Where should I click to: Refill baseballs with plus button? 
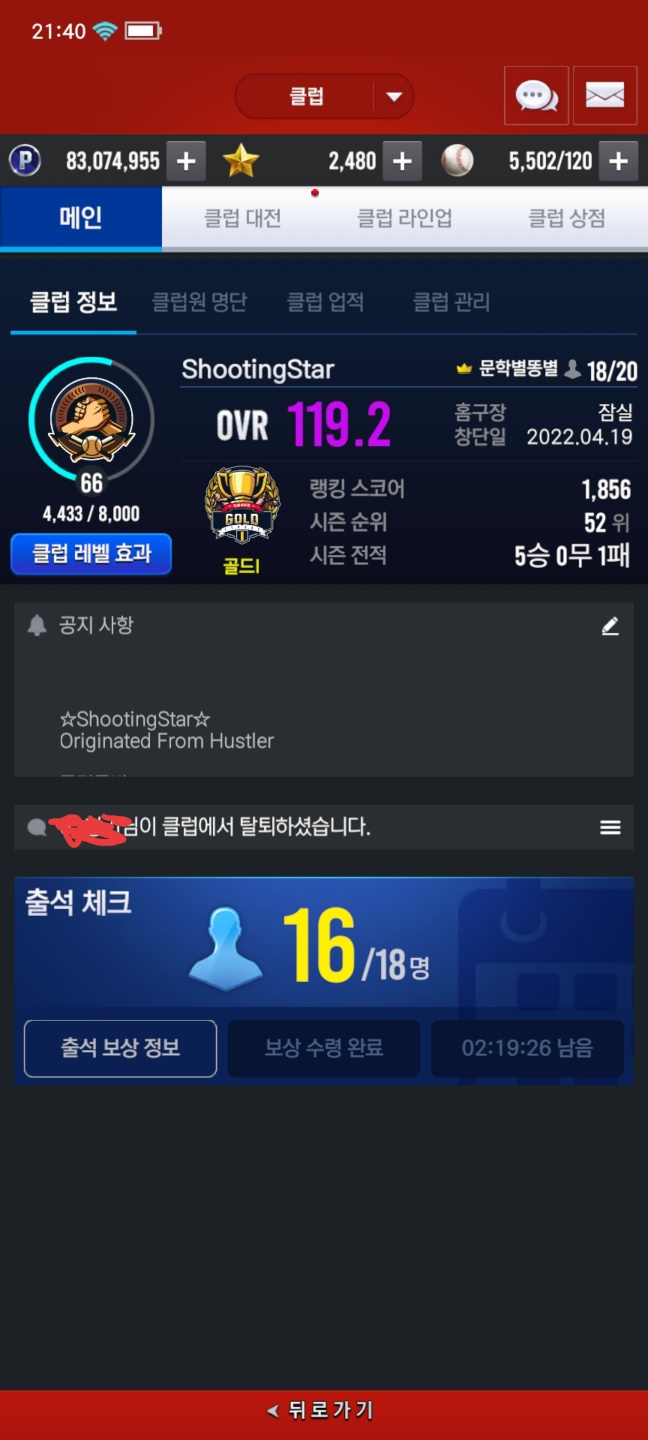[x=618, y=161]
